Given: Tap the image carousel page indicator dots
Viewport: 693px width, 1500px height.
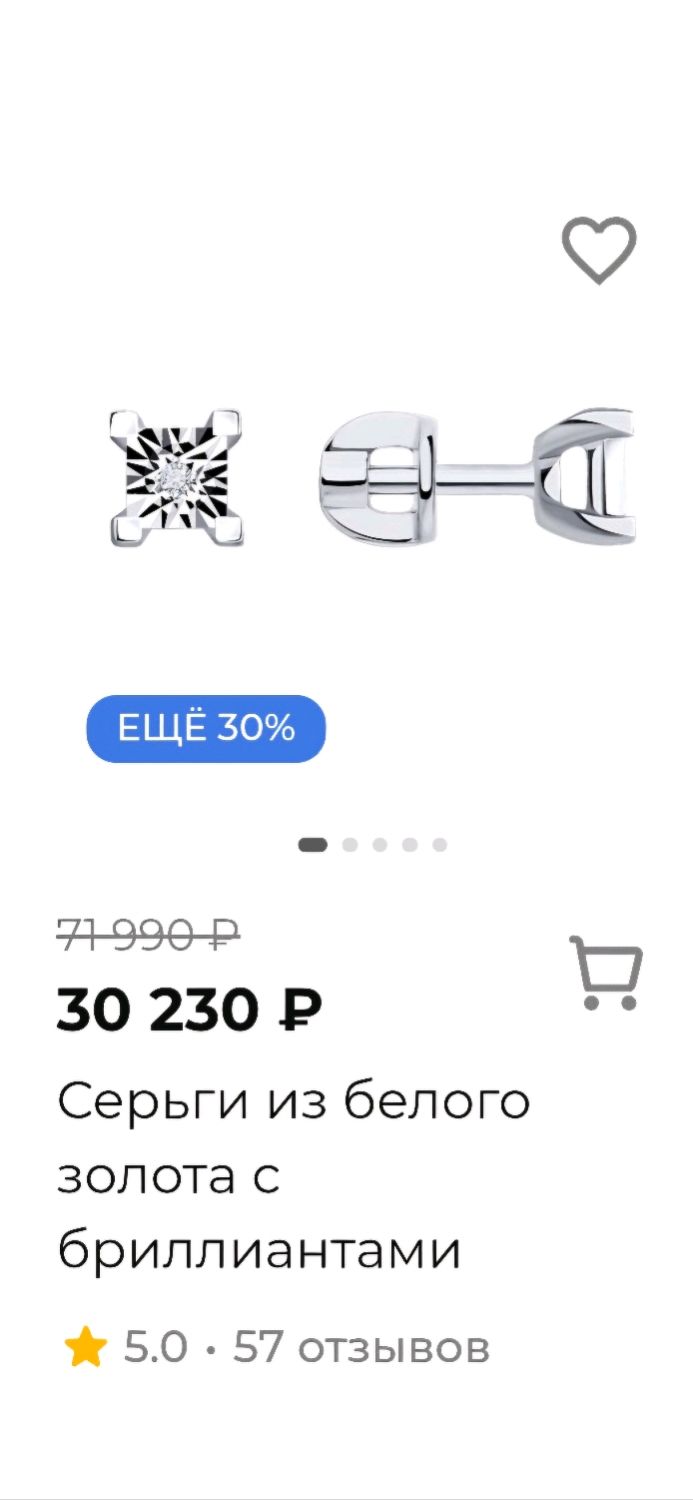Looking at the screenshot, I should tap(372, 845).
